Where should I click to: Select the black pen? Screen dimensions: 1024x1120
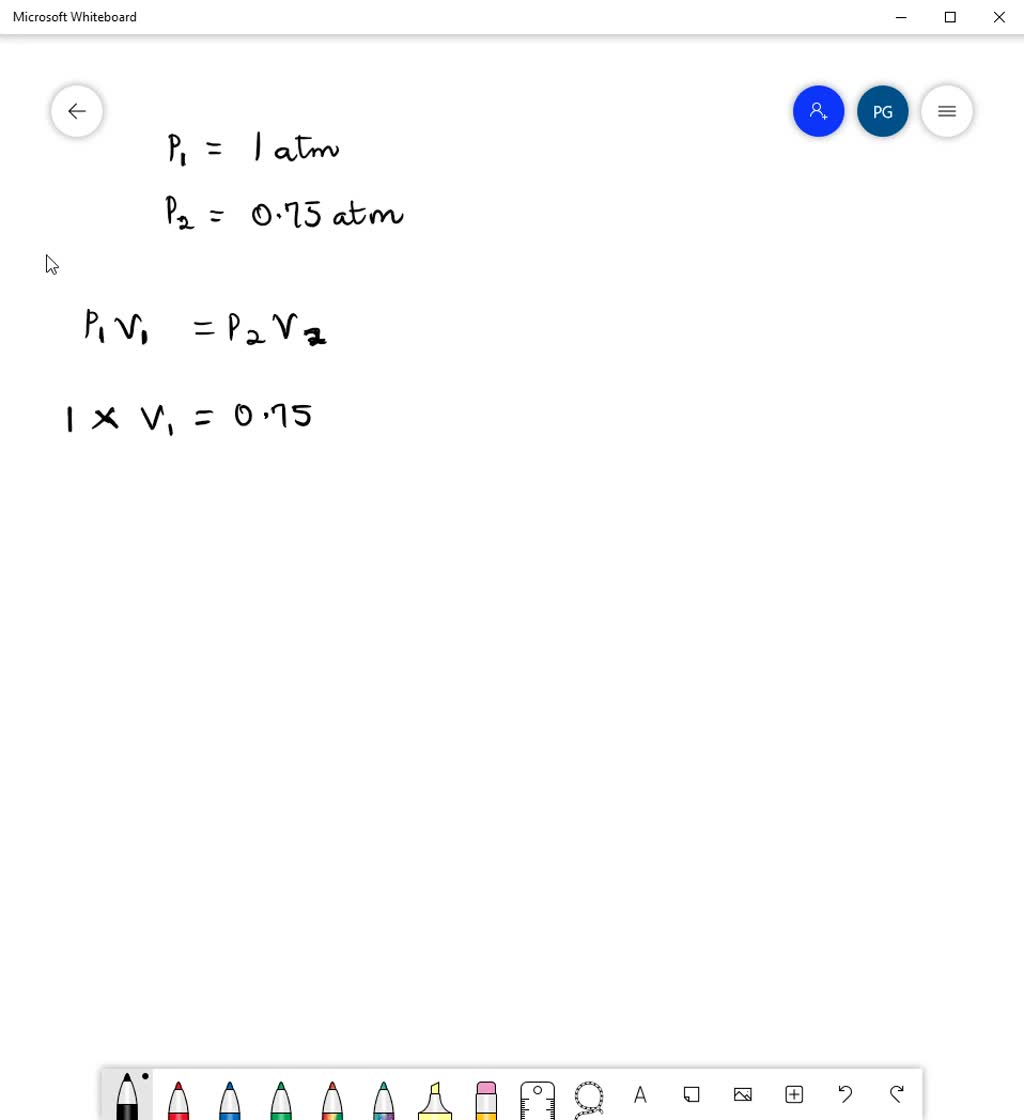[x=127, y=1097]
